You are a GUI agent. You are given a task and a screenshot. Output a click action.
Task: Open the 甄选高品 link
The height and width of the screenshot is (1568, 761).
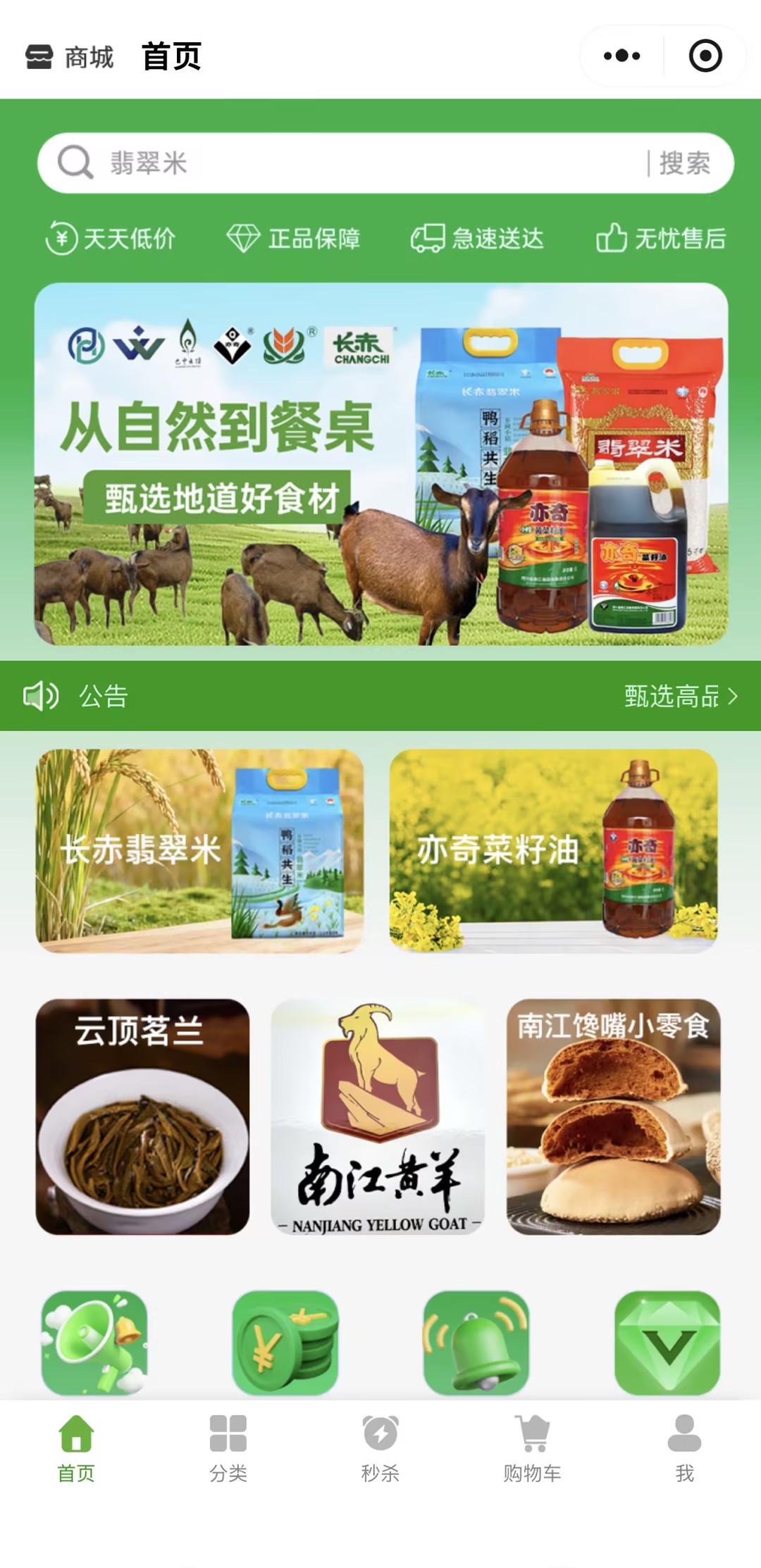pos(680,696)
